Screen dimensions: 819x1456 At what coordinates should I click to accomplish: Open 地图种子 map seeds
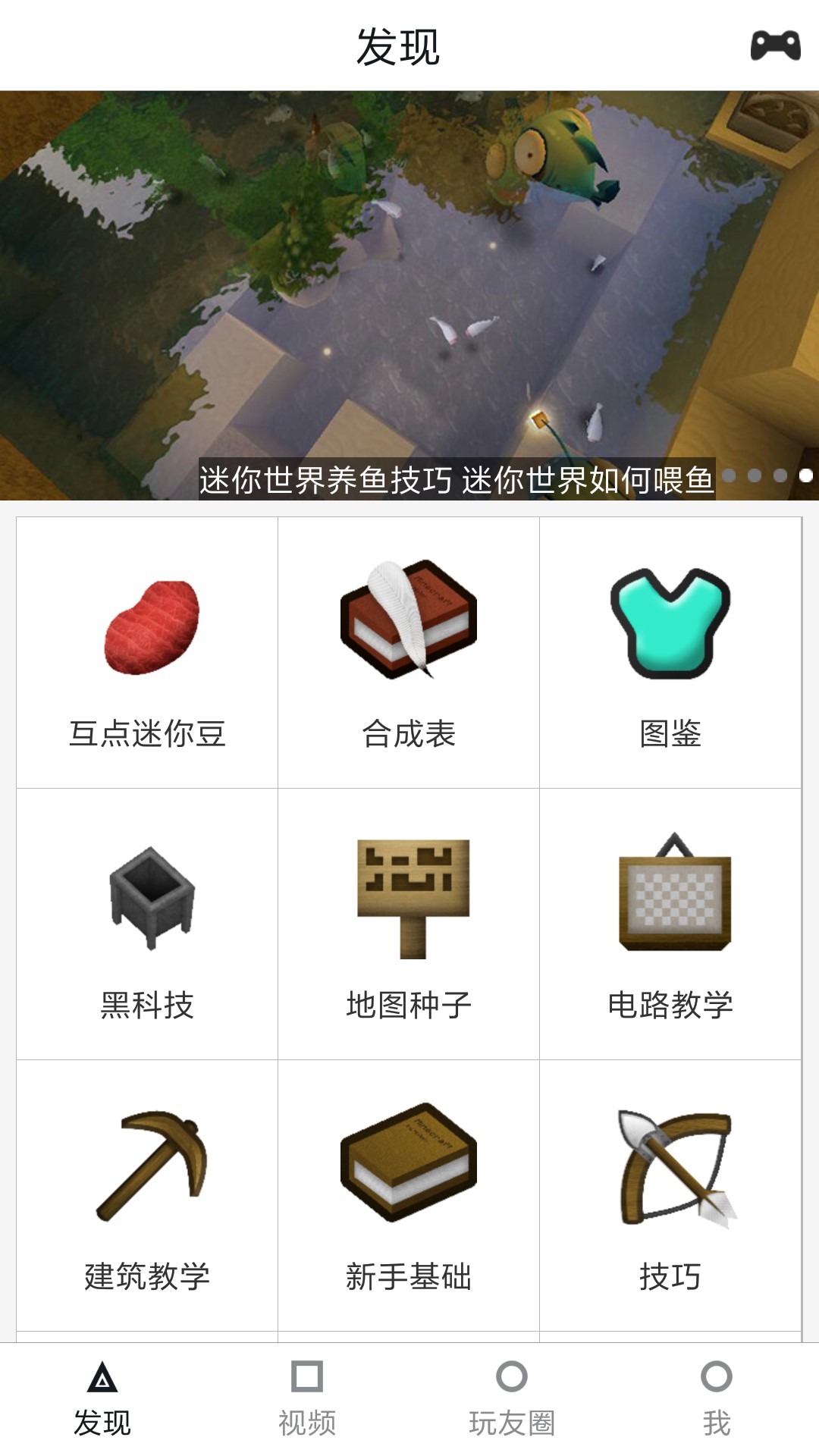[x=409, y=924]
